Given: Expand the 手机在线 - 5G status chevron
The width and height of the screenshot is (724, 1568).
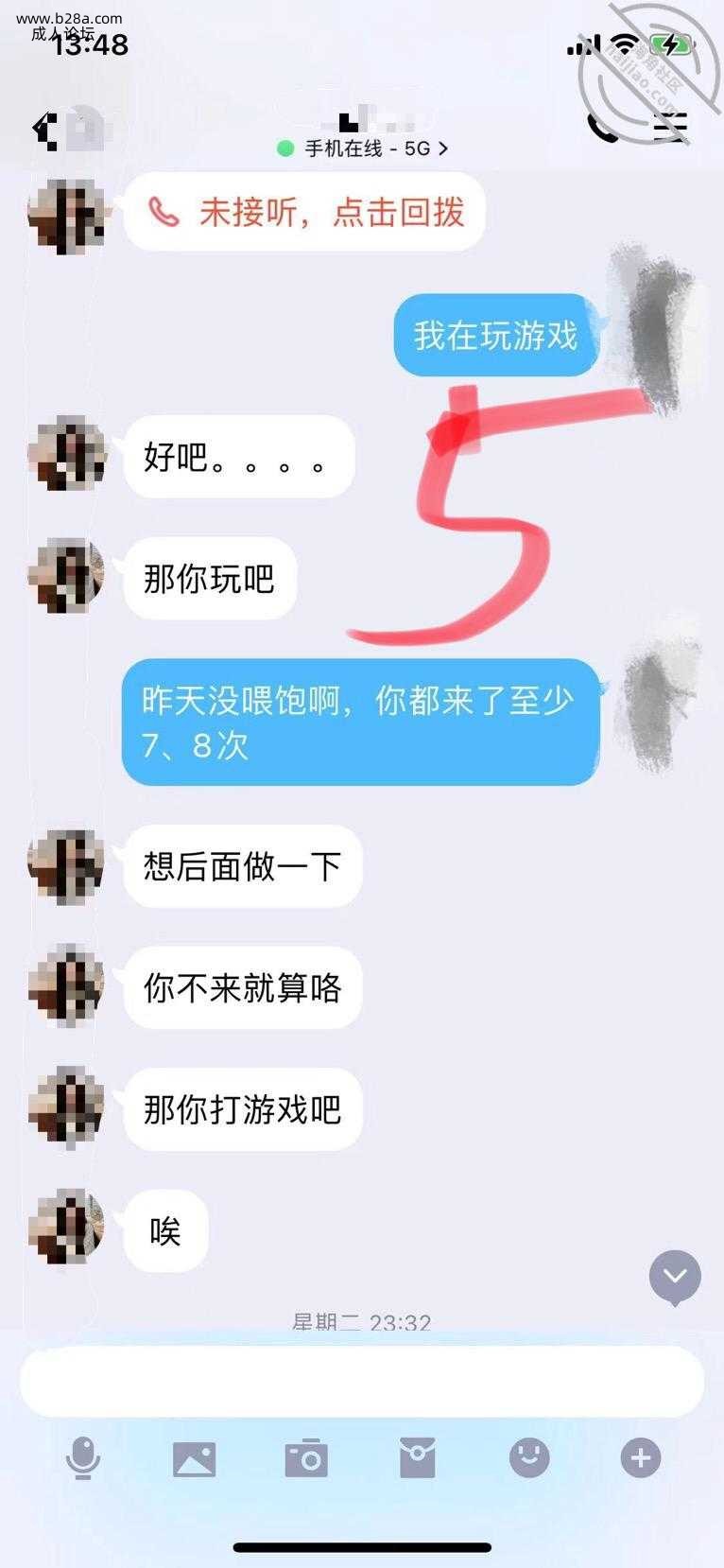Looking at the screenshot, I should click(443, 148).
